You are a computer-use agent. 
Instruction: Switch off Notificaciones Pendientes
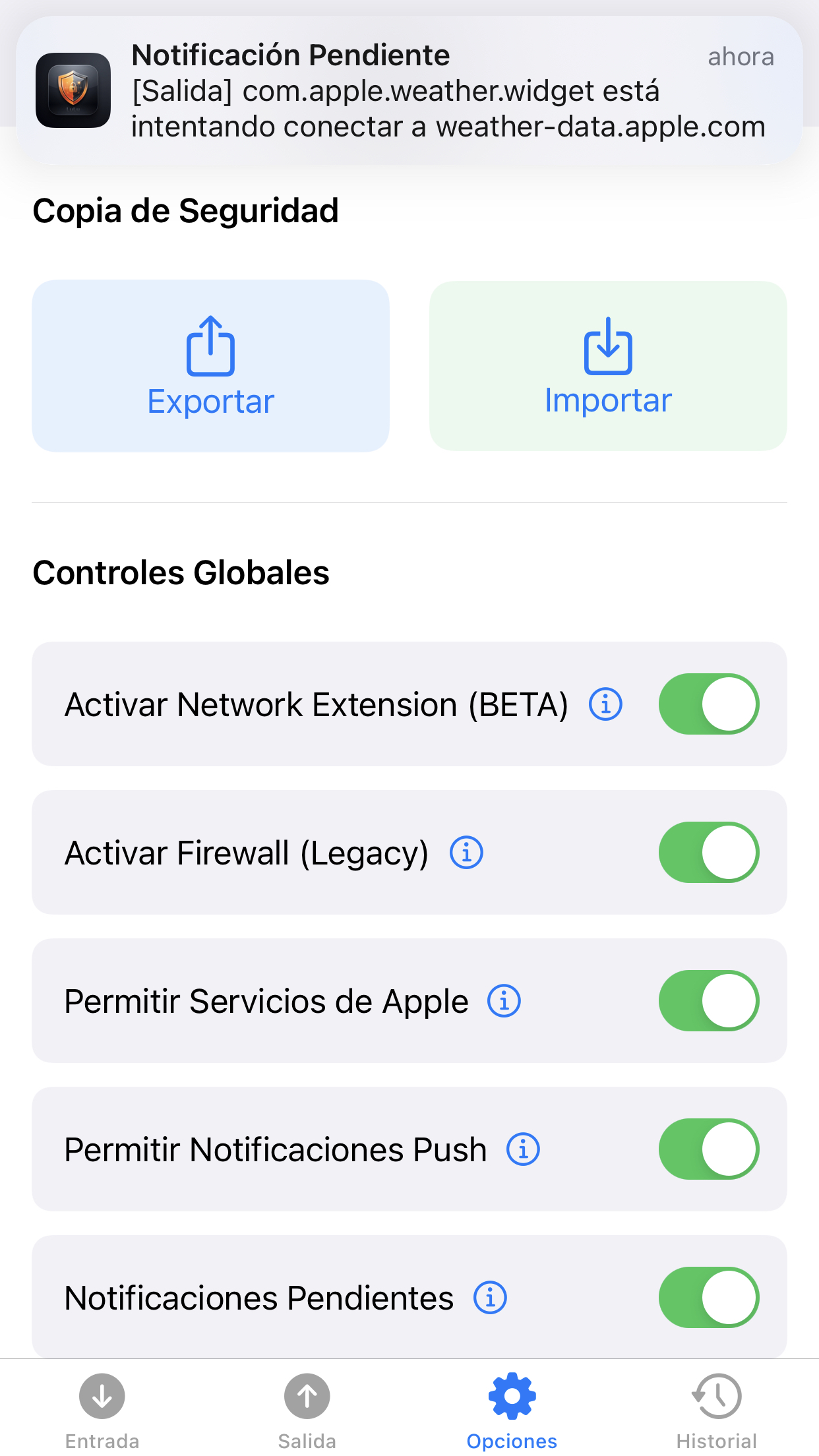coord(709,1297)
